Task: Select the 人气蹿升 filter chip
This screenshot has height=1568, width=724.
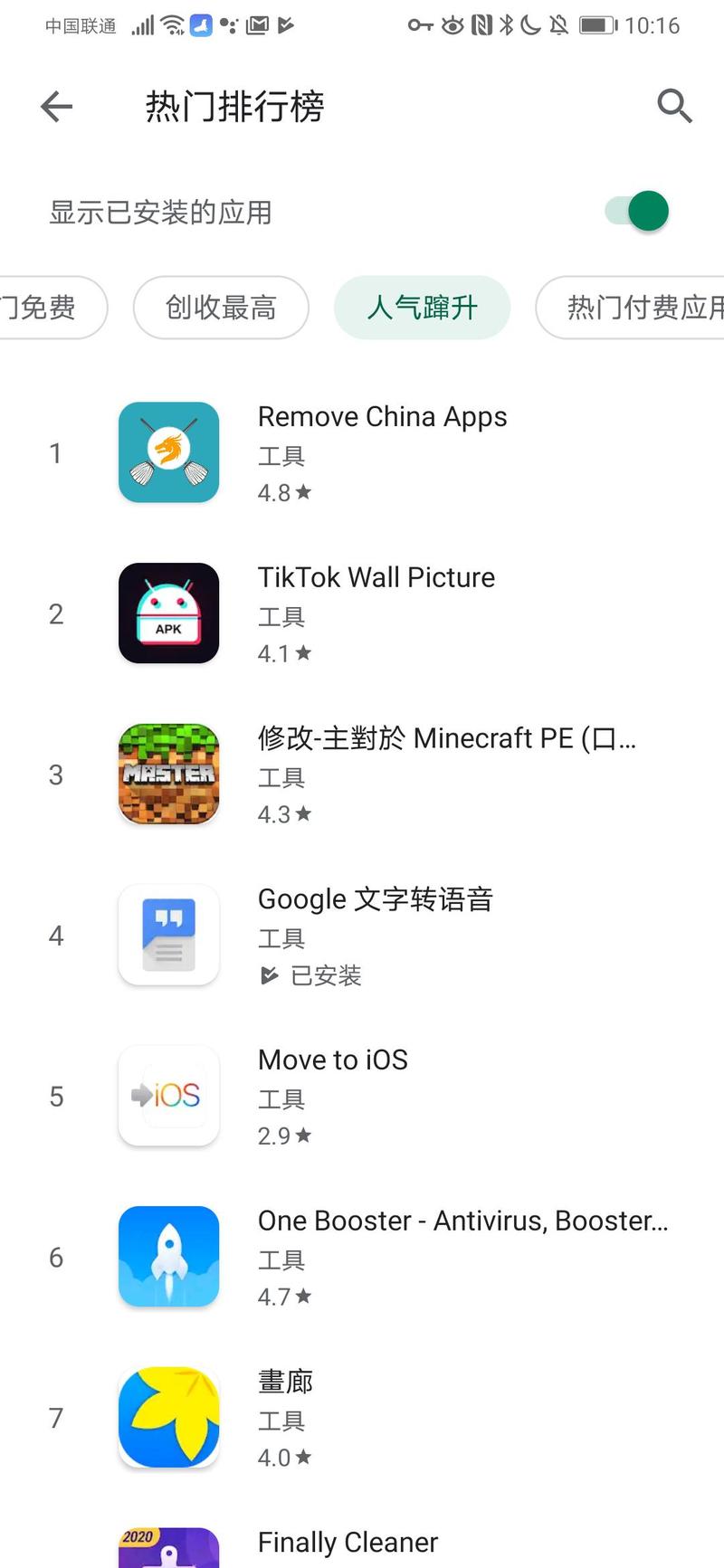Action: (422, 308)
